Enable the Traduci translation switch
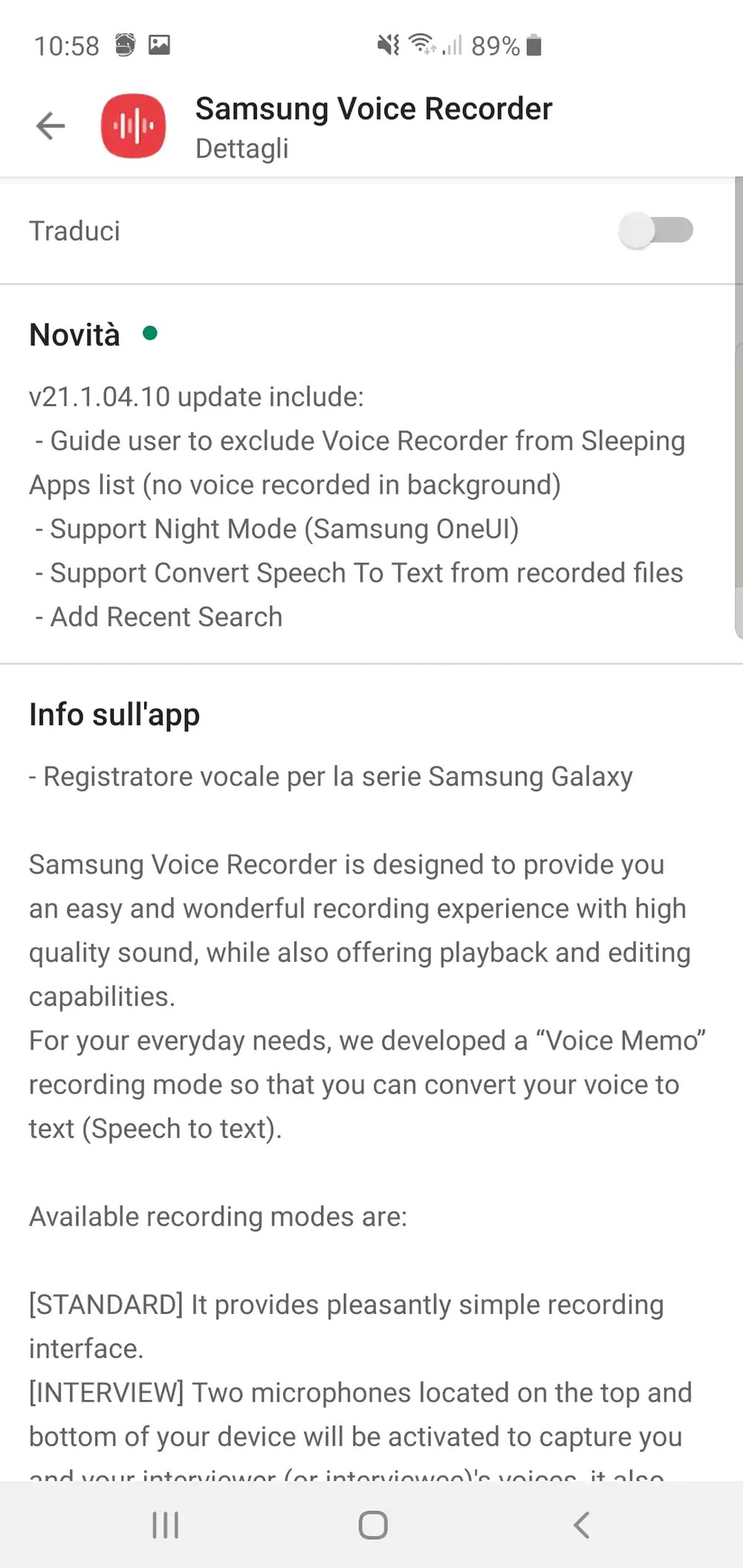Viewport: 743px width, 1568px height. [x=655, y=230]
